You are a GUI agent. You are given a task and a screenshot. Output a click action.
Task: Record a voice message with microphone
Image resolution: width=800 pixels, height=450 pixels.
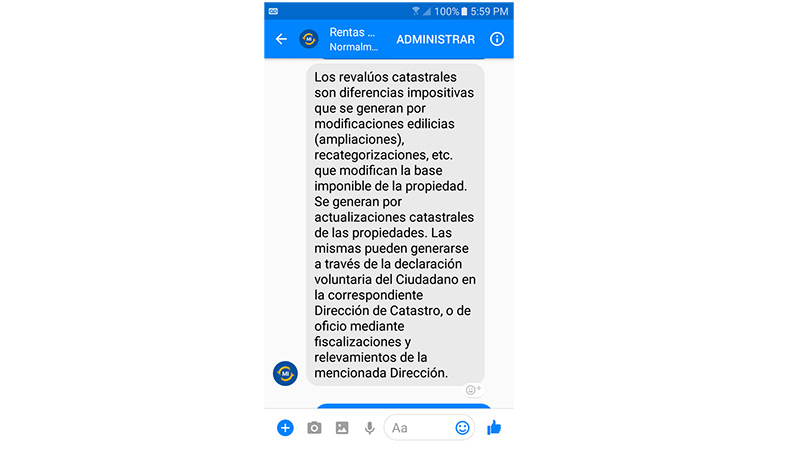[x=369, y=428]
